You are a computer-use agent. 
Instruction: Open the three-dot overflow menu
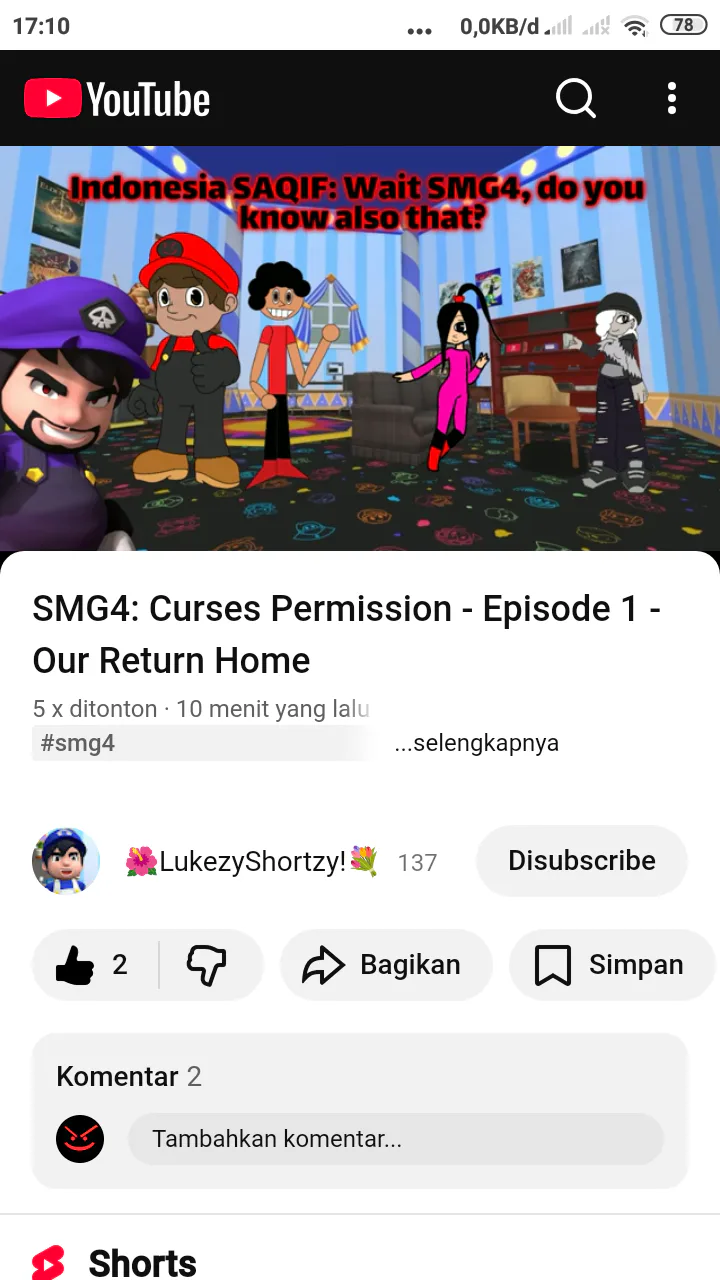tap(672, 98)
